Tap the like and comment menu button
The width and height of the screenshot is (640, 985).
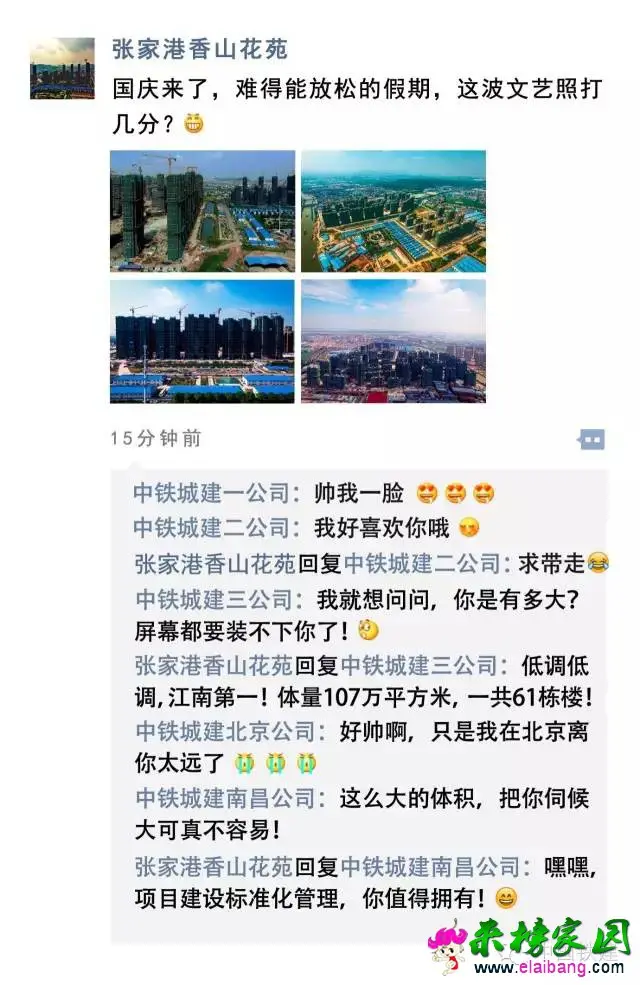(x=591, y=439)
